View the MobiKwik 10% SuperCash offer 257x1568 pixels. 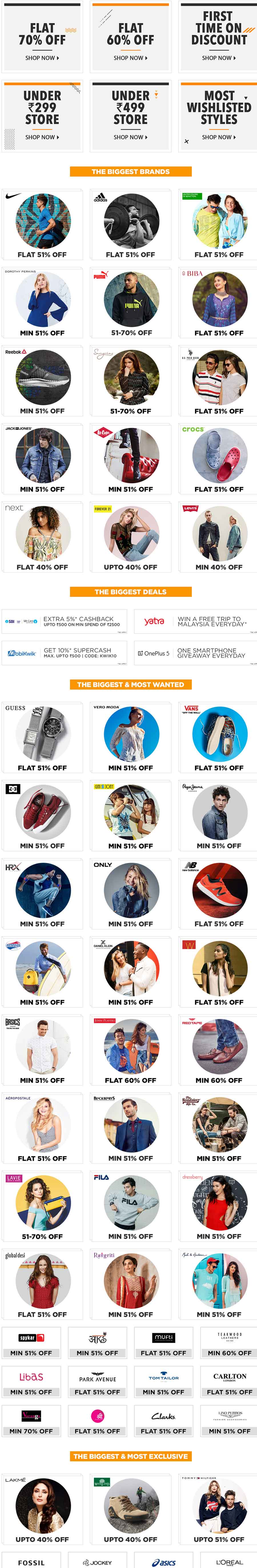click(x=64, y=653)
